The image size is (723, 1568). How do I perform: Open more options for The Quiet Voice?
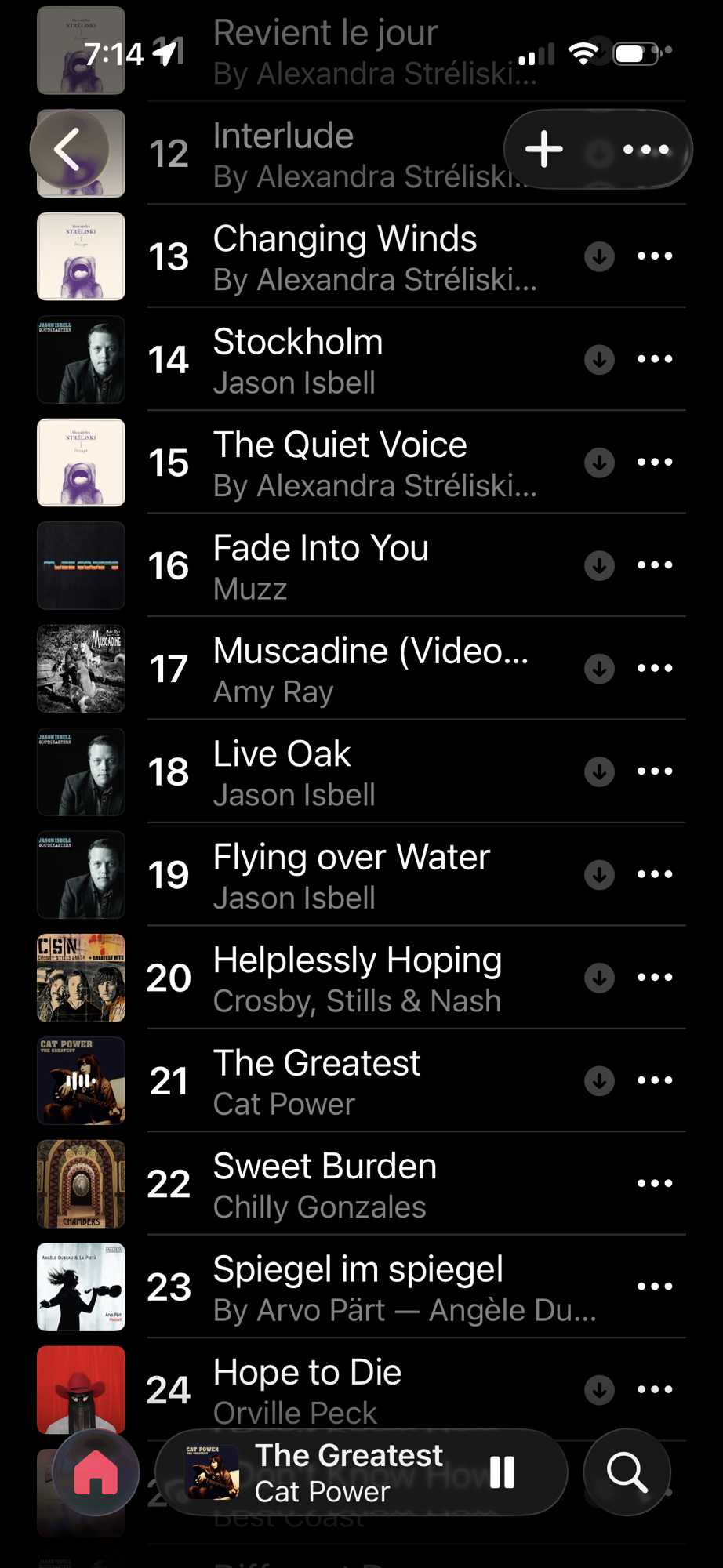(655, 463)
